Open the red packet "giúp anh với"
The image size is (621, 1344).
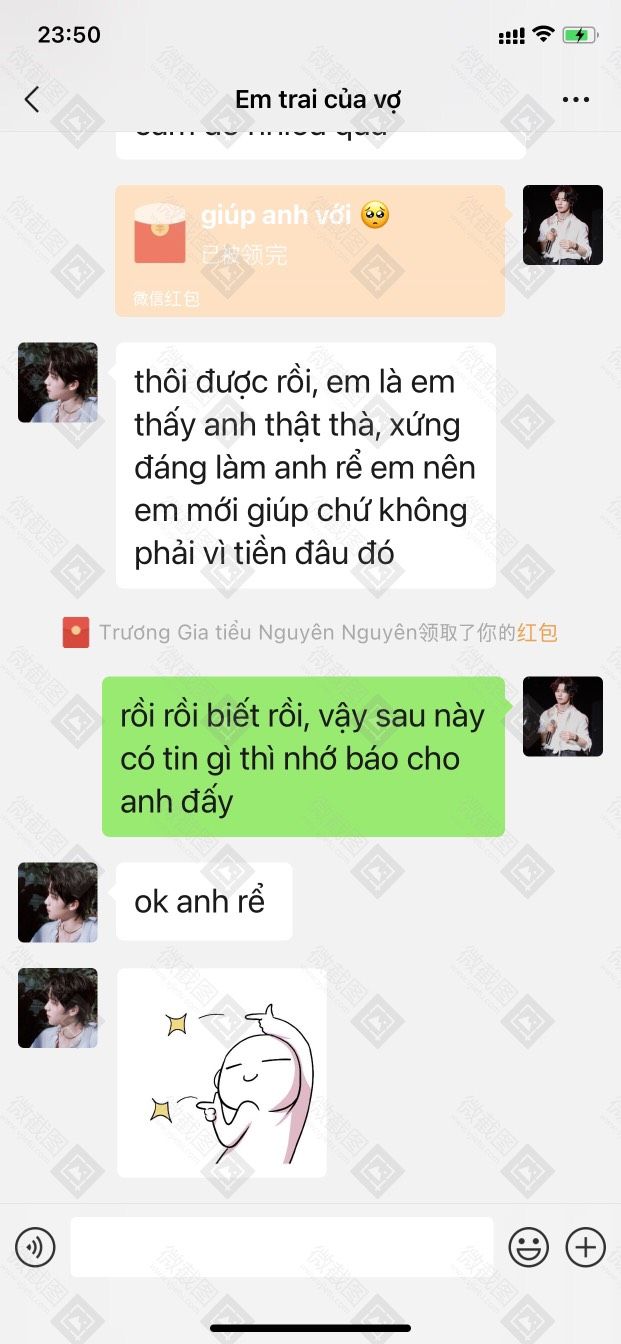[x=310, y=250]
